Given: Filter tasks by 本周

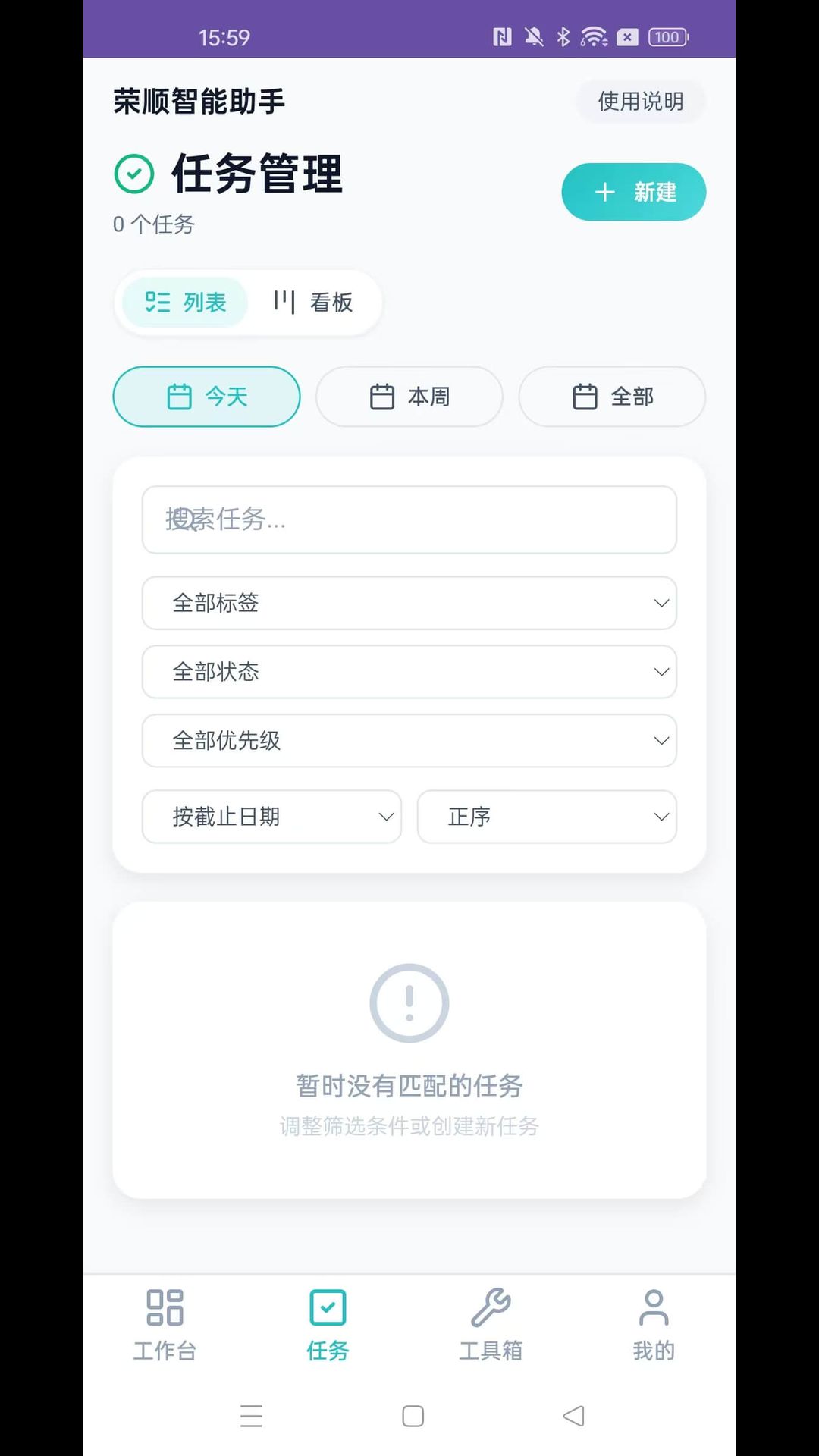Looking at the screenshot, I should click(x=409, y=397).
